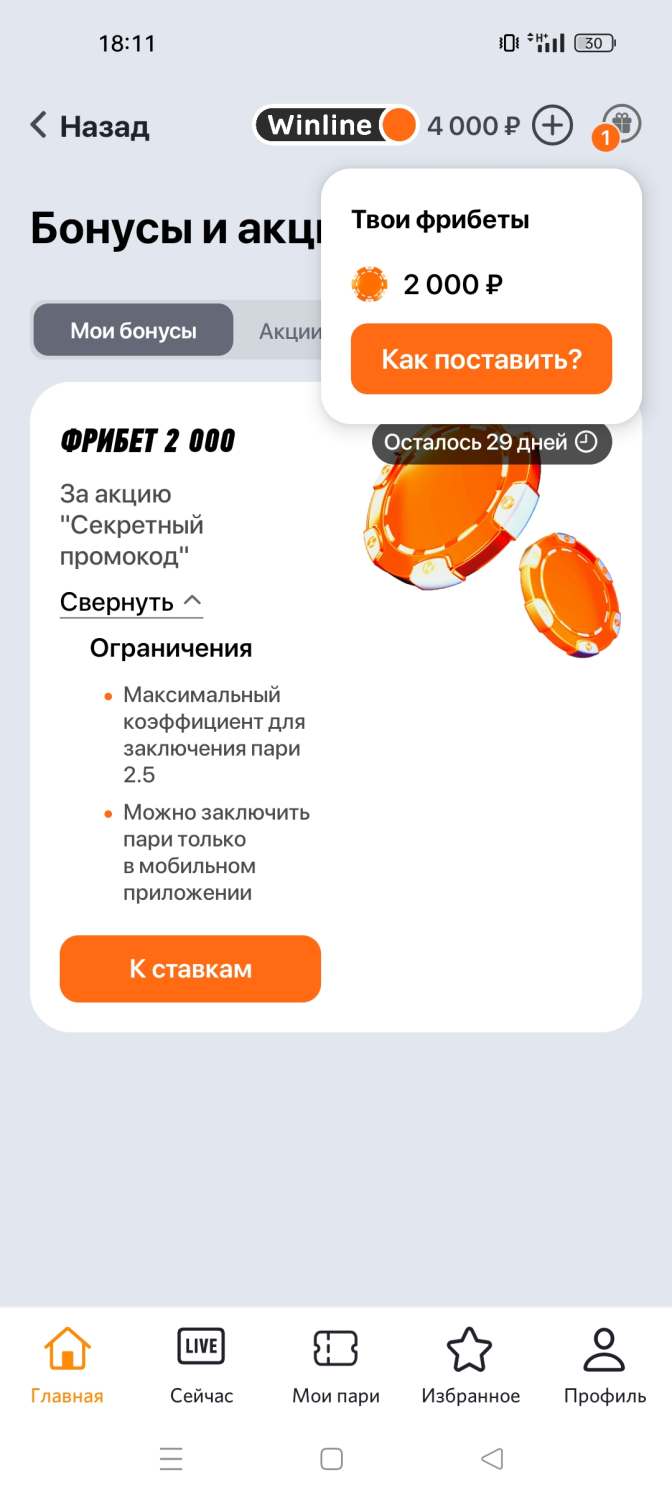This screenshot has height=1500, width=672.
Task: Collapse restrictions with Свернуть
Action: coord(131,602)
